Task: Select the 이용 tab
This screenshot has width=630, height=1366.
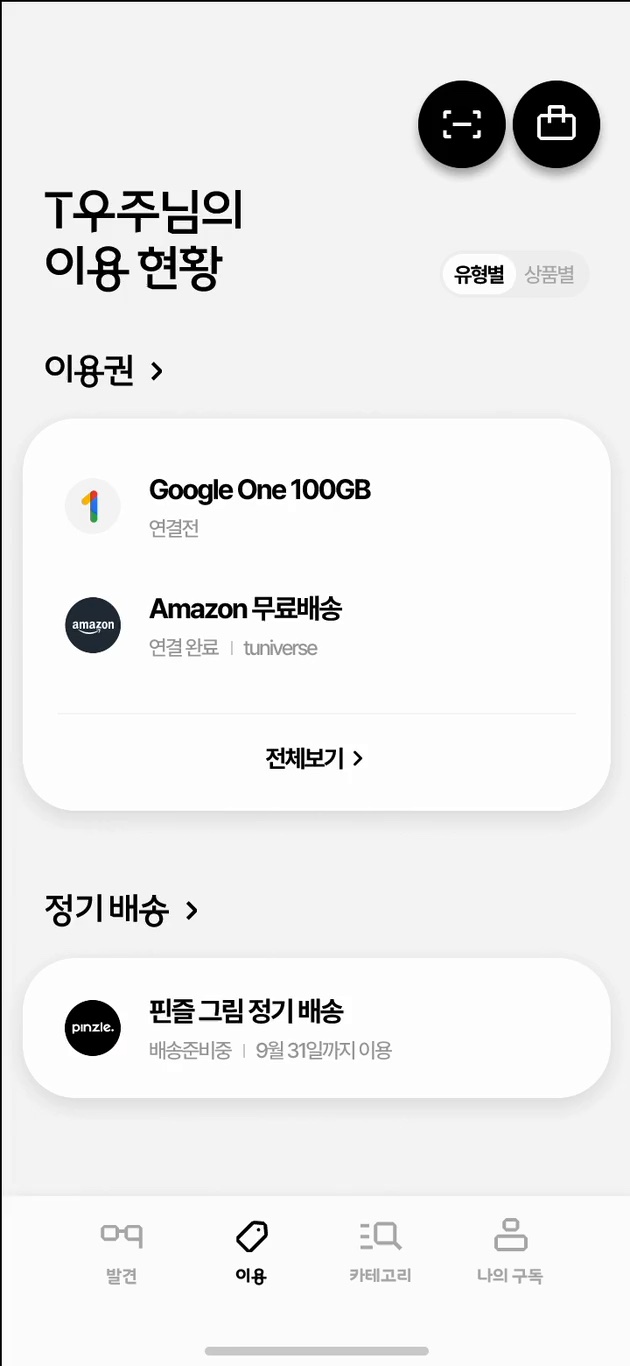Action: 251,1250
